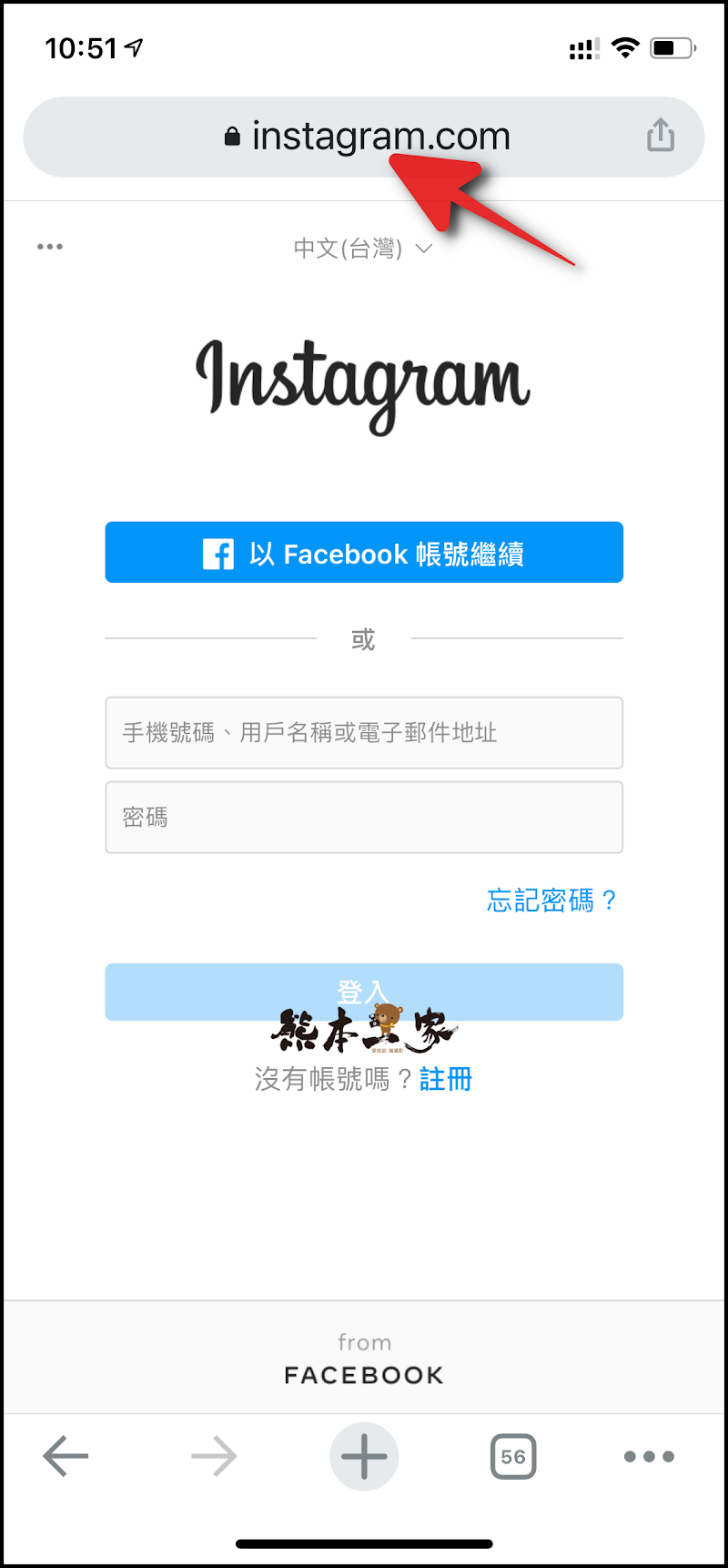728x1568 pixels.
Task: Click the FACEBOOK footer branding text
Action: pyautogui.click(x=364, y=1375)
